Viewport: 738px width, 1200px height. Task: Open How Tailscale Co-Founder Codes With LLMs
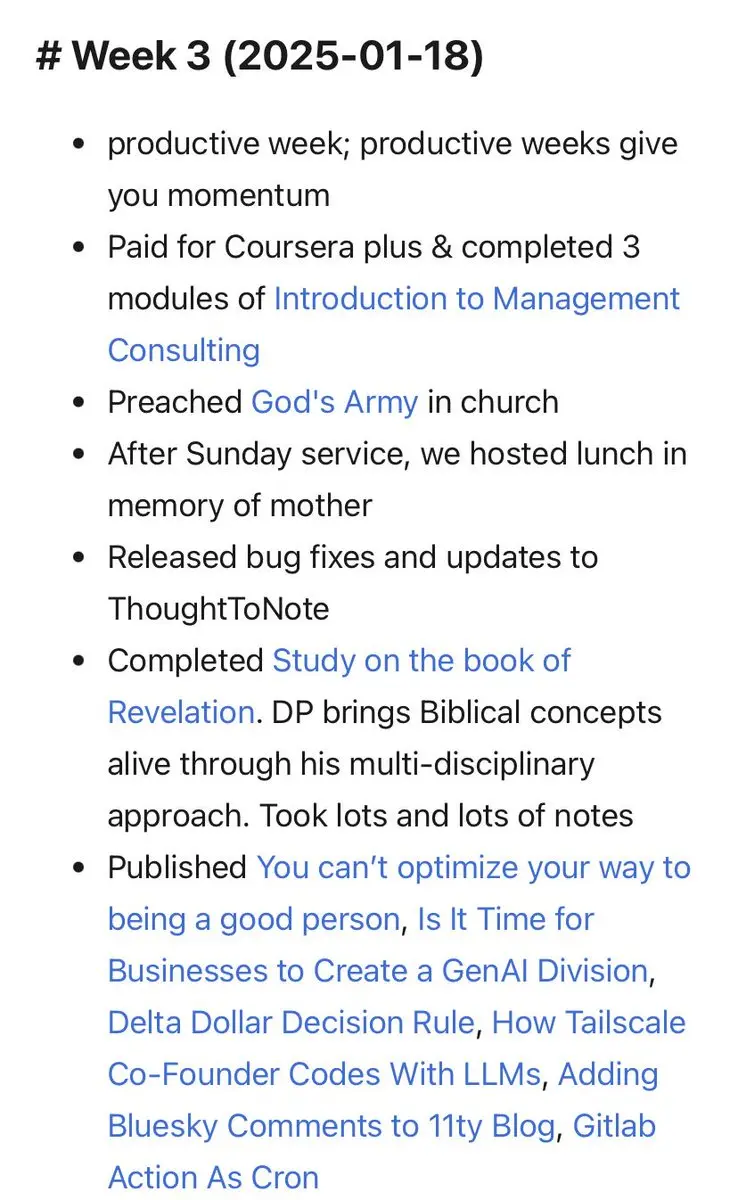[x=588, y=1022]
